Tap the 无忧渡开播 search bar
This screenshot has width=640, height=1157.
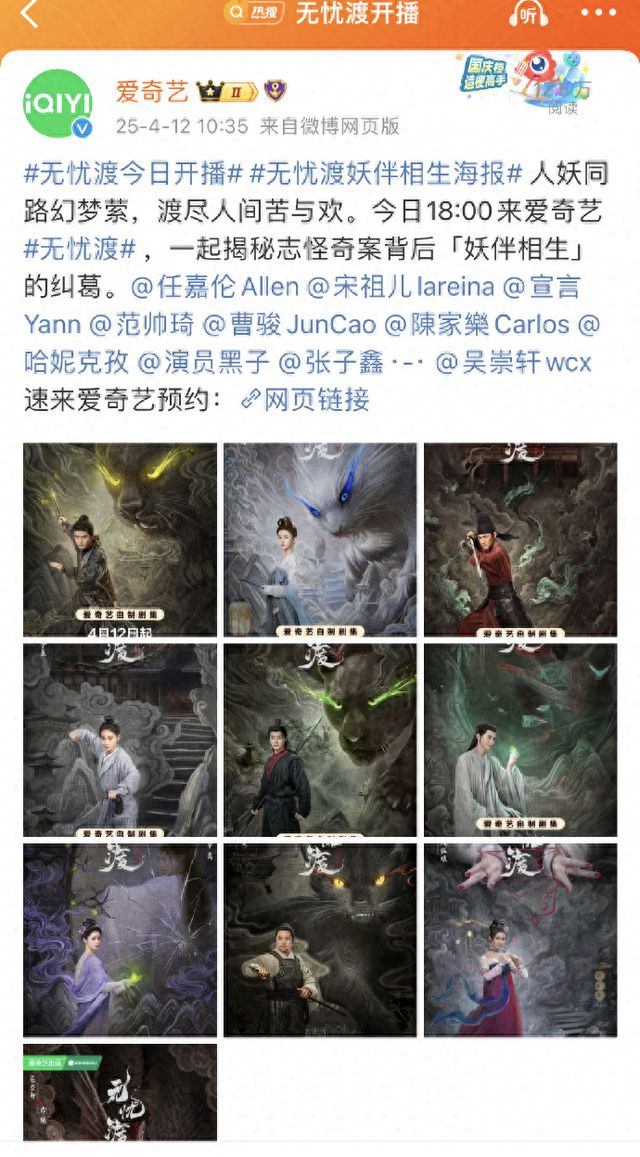330,14
